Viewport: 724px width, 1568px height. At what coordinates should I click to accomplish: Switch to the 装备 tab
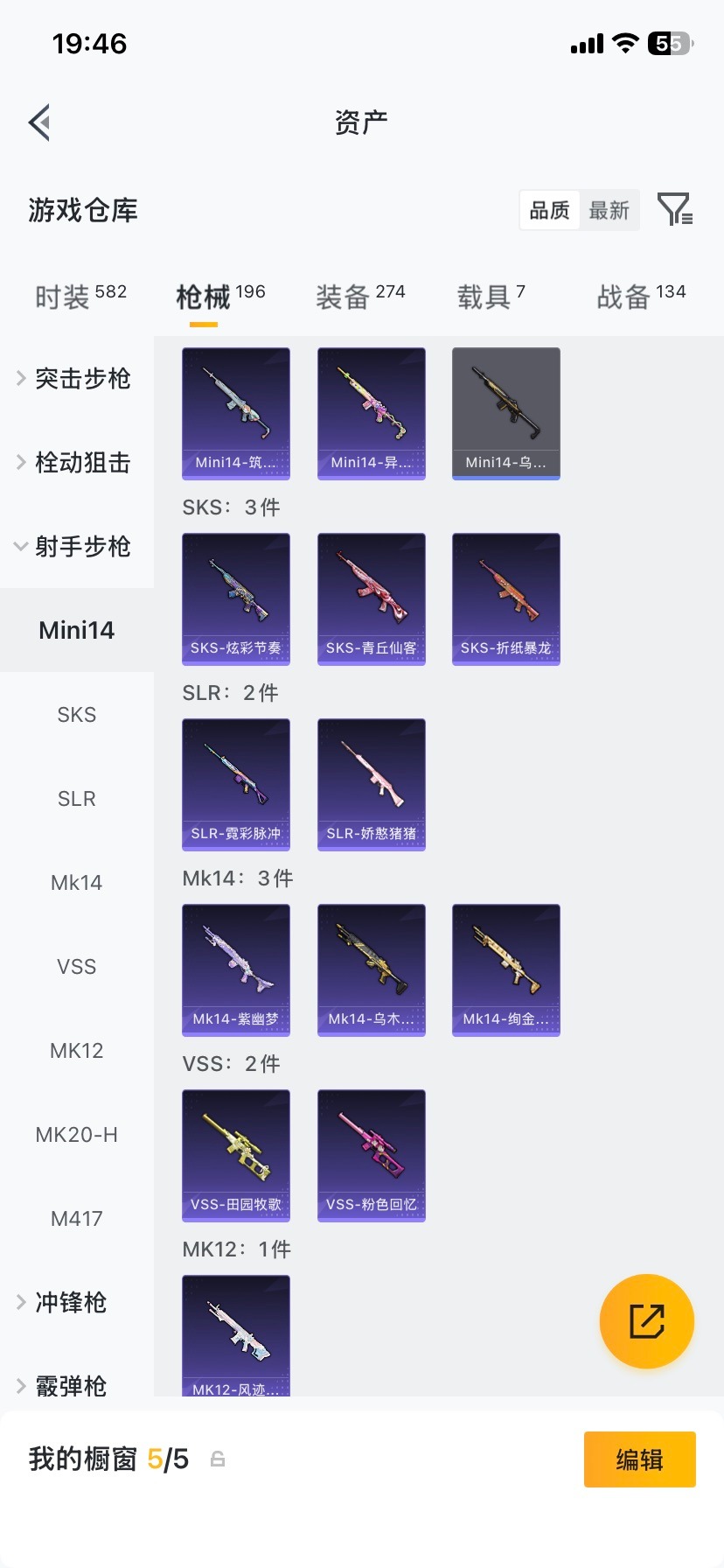tap(359, 295)
